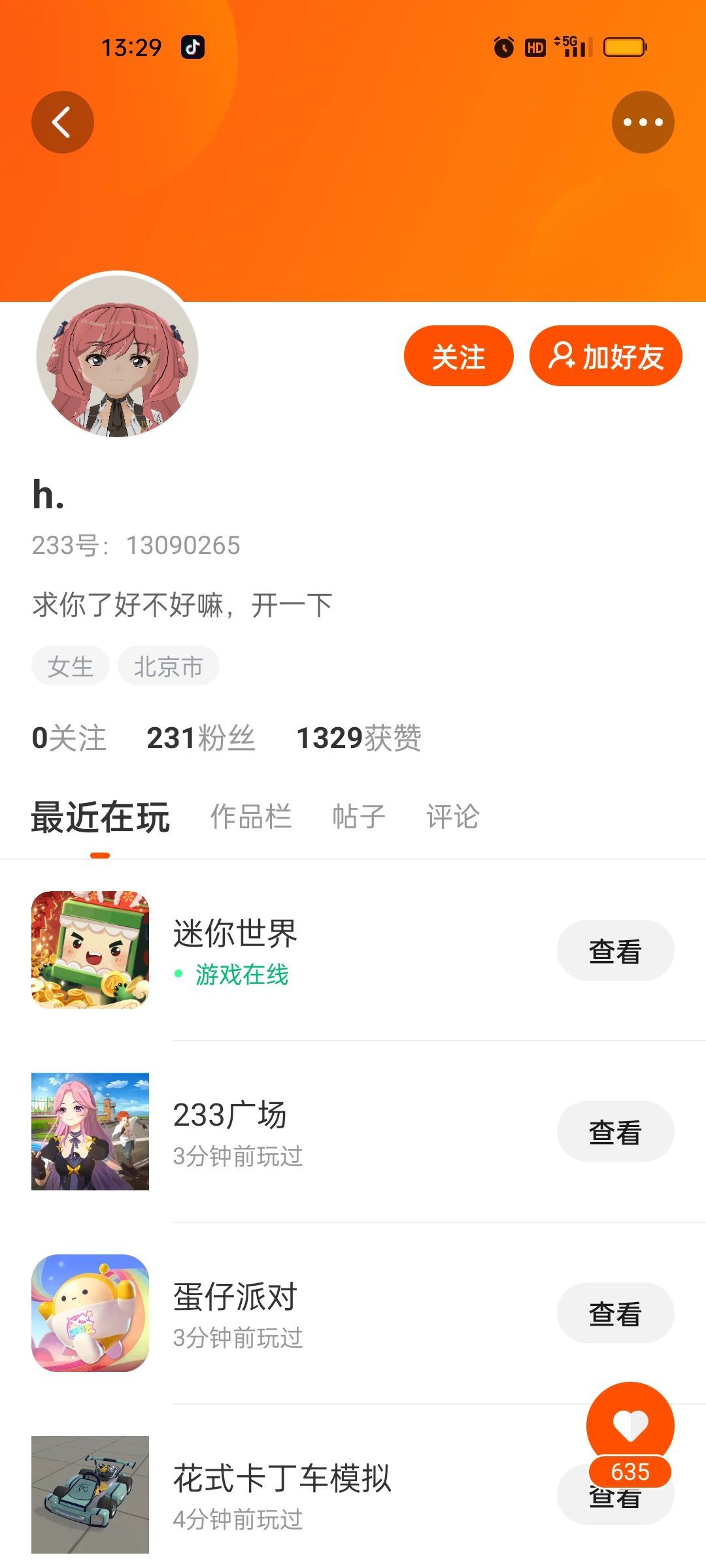Open the 花式卡丁车模拟 game row
This screenshot has width=706, height=1568.
tap(353, 1495)
